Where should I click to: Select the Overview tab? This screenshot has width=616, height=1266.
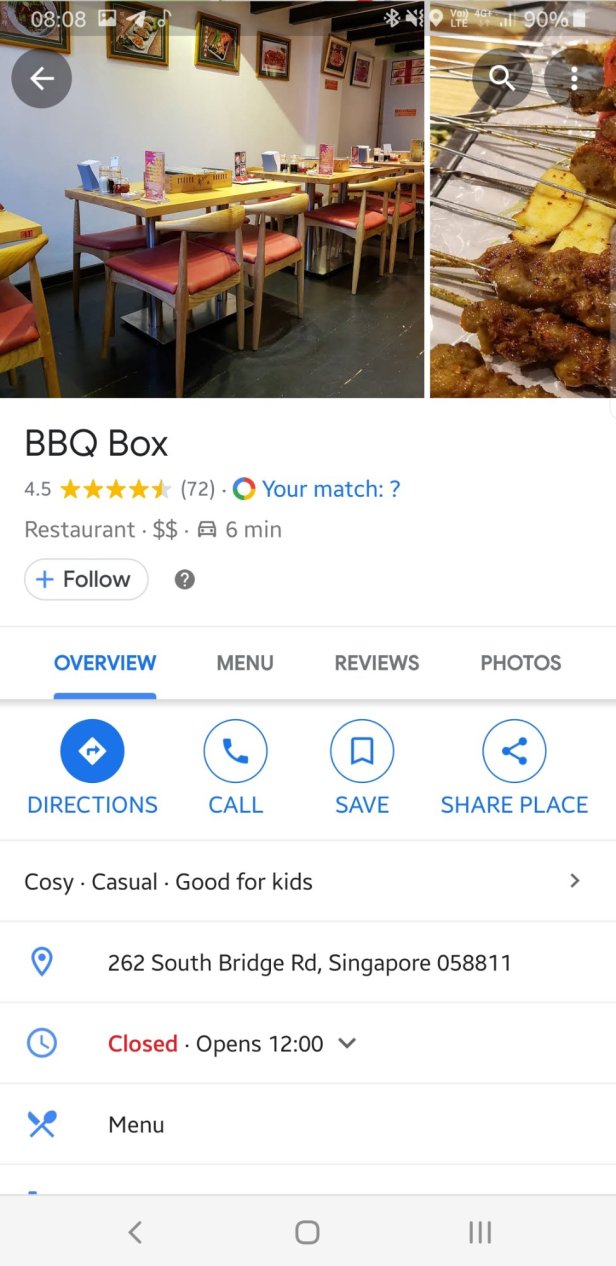point(105,662)
